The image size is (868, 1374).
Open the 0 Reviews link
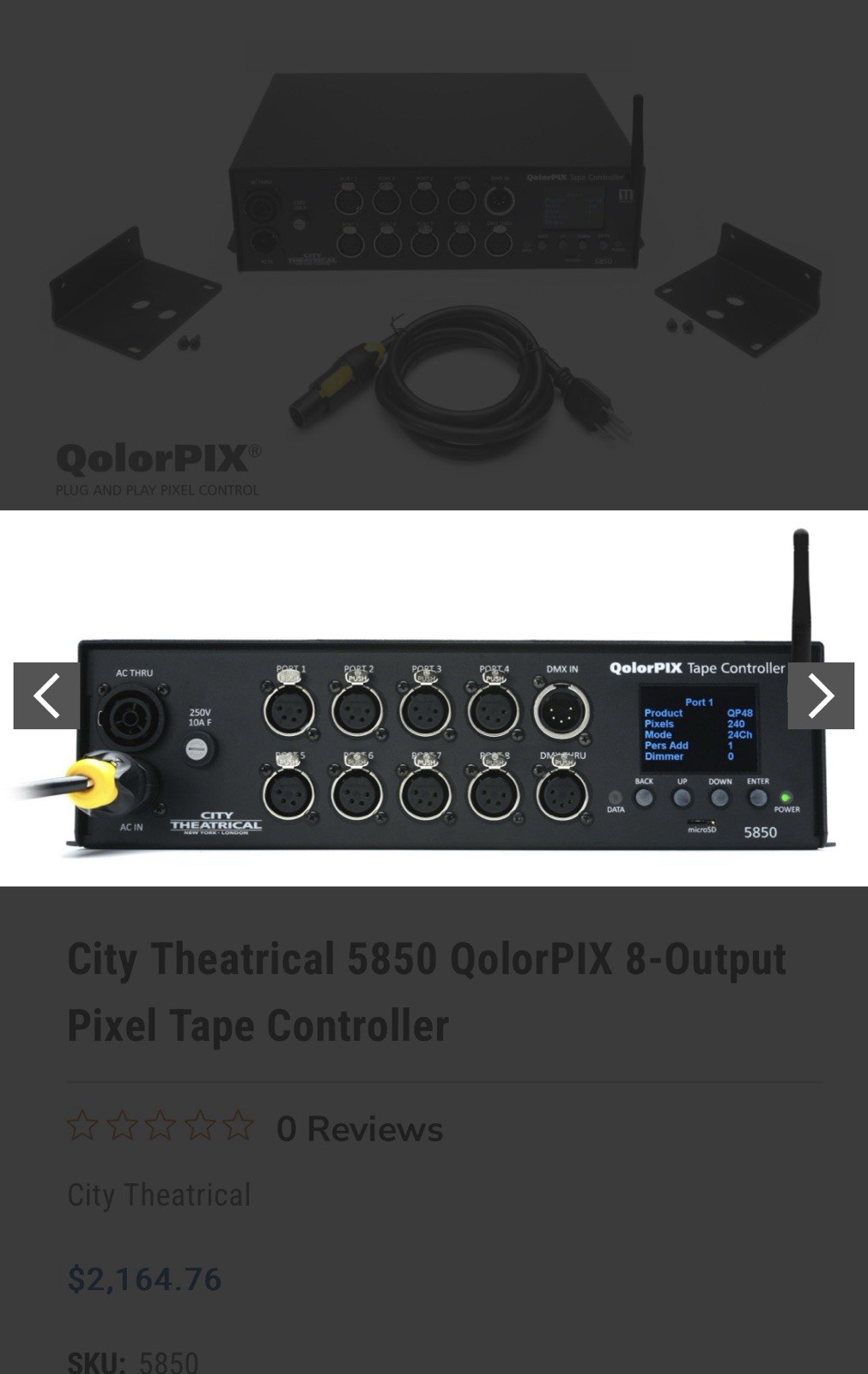[x=359, y=1129]
